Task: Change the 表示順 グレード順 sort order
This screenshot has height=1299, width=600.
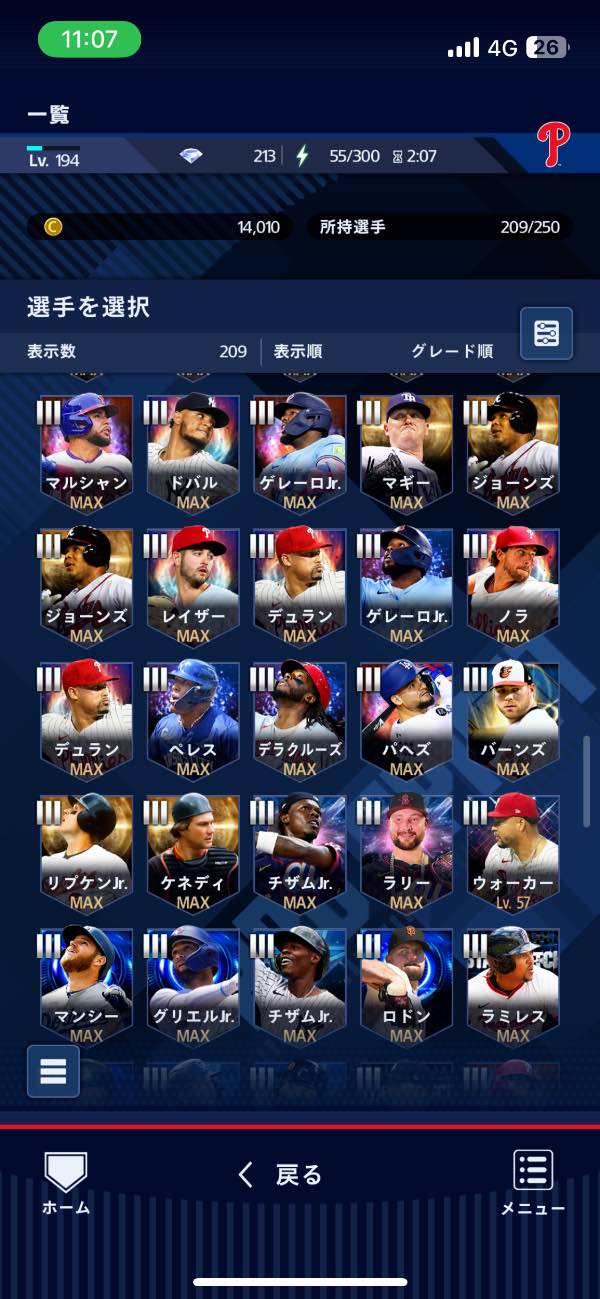Action: (x=384, y=352)
